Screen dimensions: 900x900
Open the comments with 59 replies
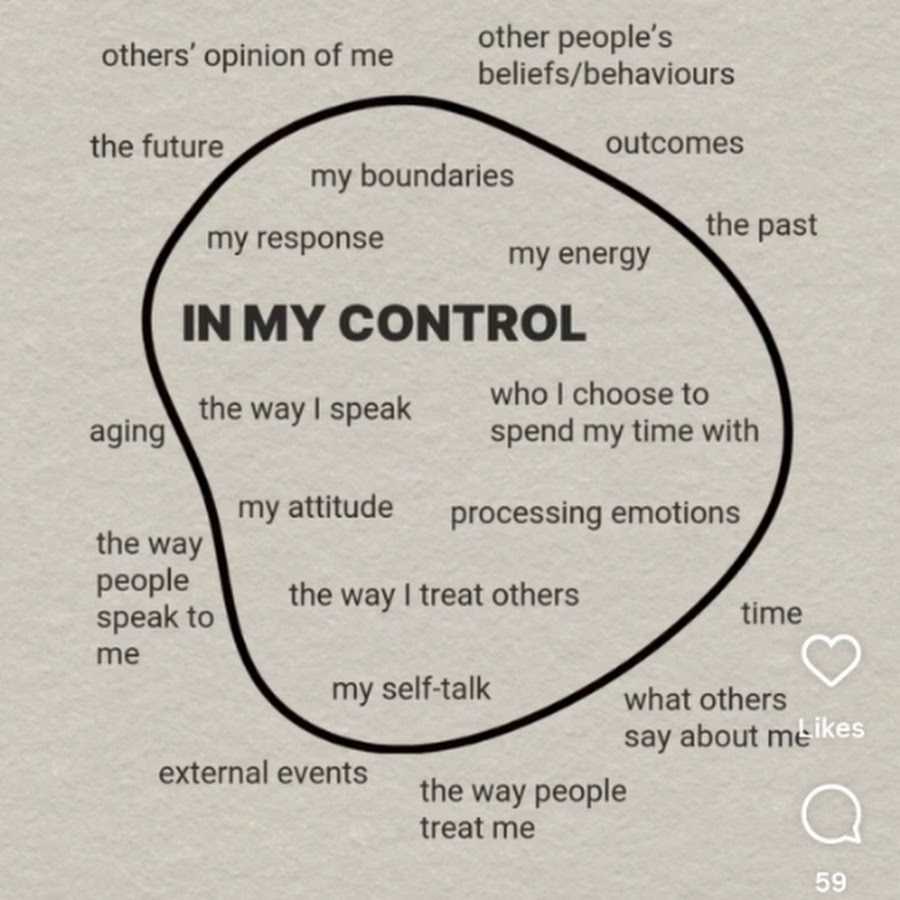click(x=831, y=816)
